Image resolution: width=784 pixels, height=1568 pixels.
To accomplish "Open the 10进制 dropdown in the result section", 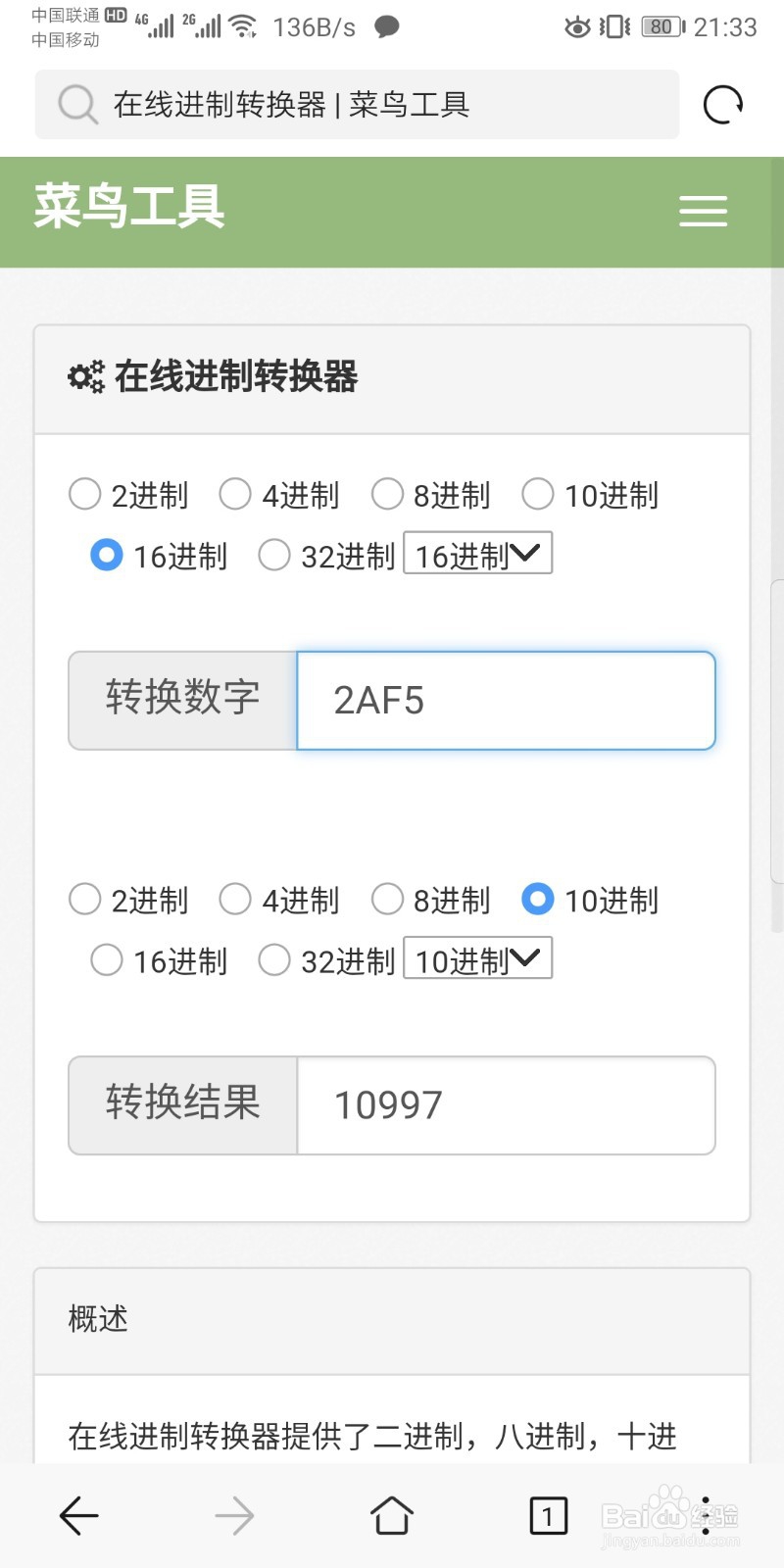I will pos(477,958).
